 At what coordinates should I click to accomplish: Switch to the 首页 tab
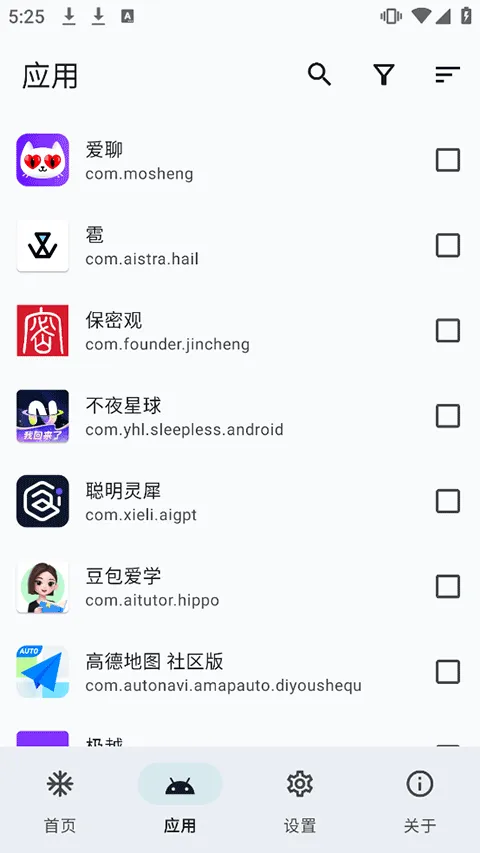click(x=60, y=800)
